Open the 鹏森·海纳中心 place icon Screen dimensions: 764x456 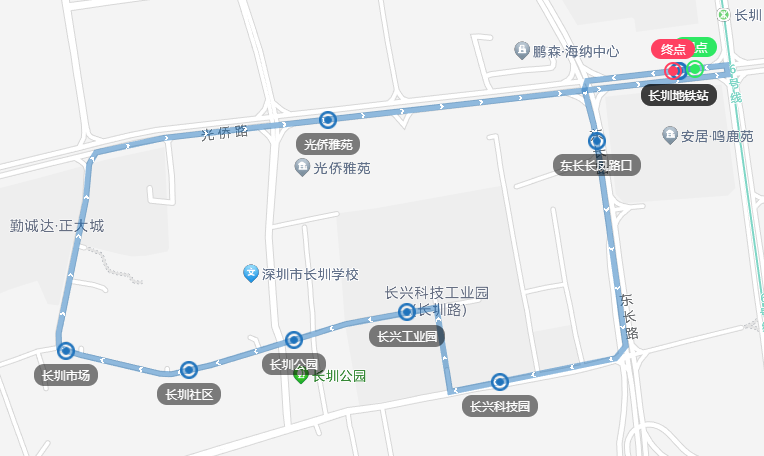pos(521,50)
